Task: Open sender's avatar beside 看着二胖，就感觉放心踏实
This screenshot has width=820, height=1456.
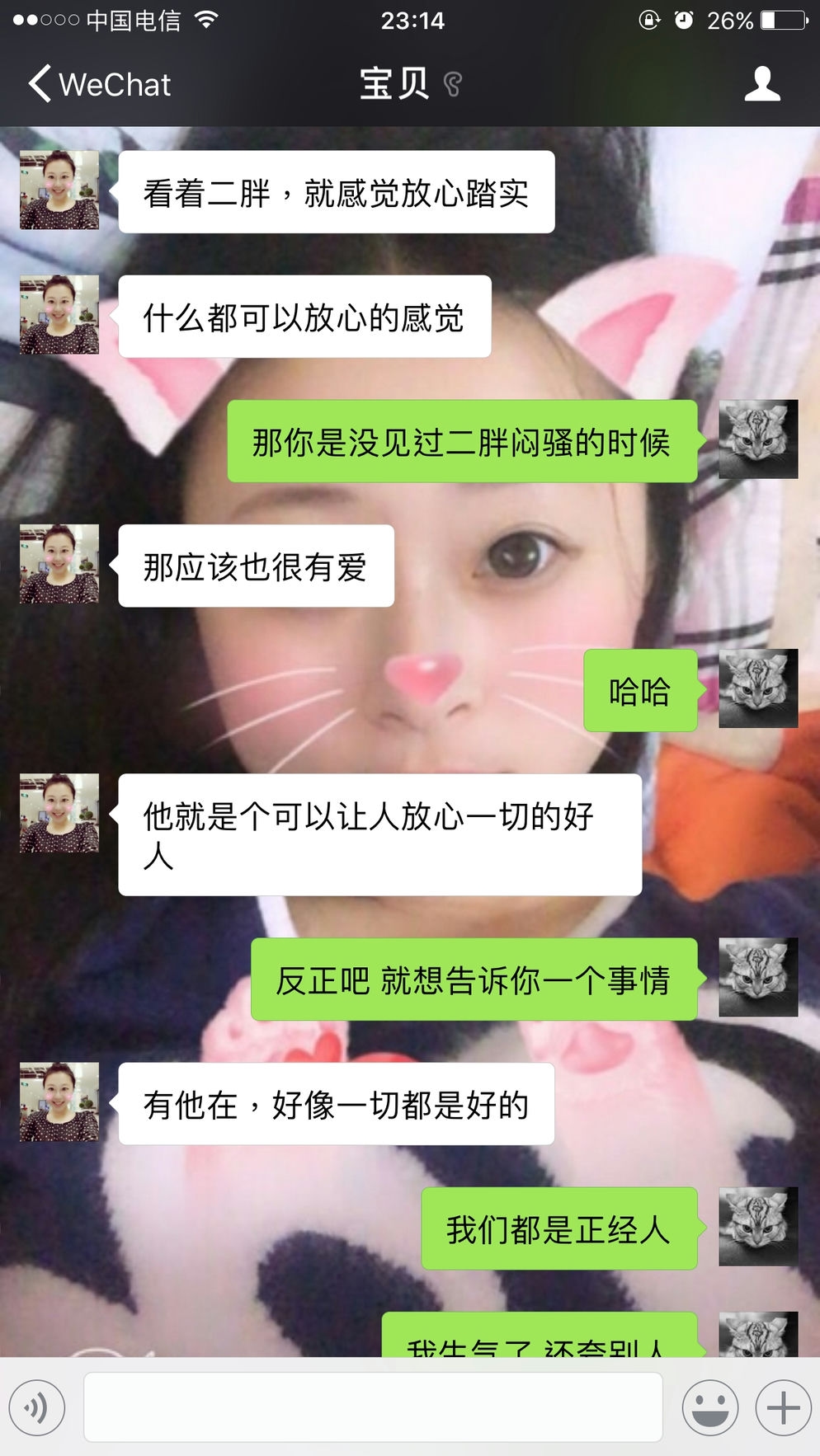Action: 59,190
